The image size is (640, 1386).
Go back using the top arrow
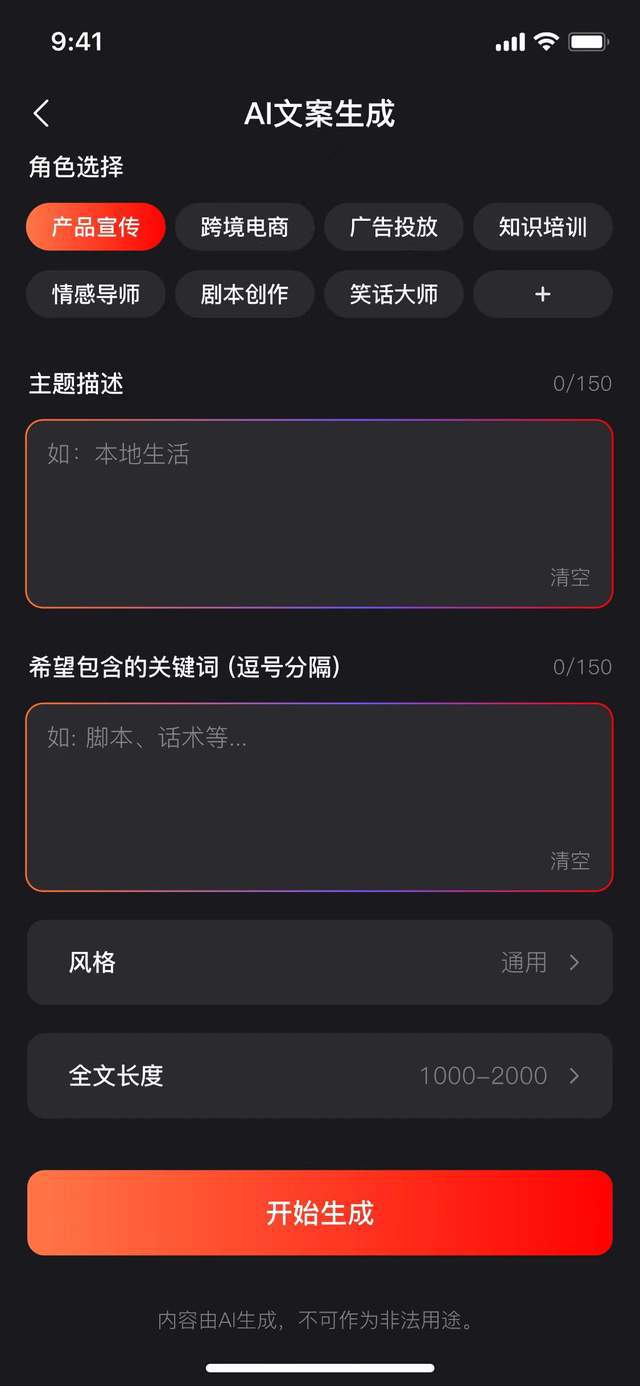pyautogui.click(x=41, y=113)
